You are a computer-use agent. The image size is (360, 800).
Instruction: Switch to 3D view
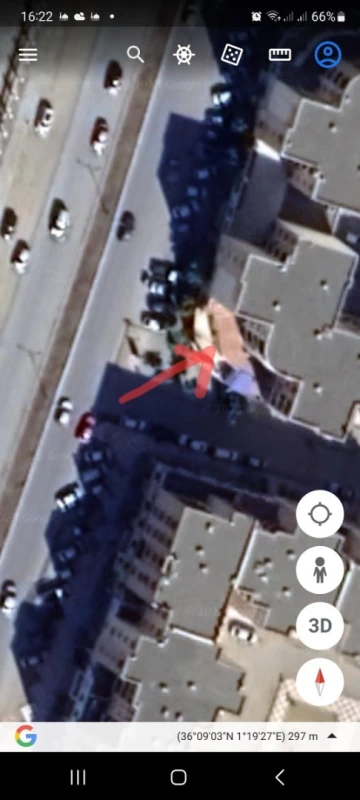tap(320, 626)
